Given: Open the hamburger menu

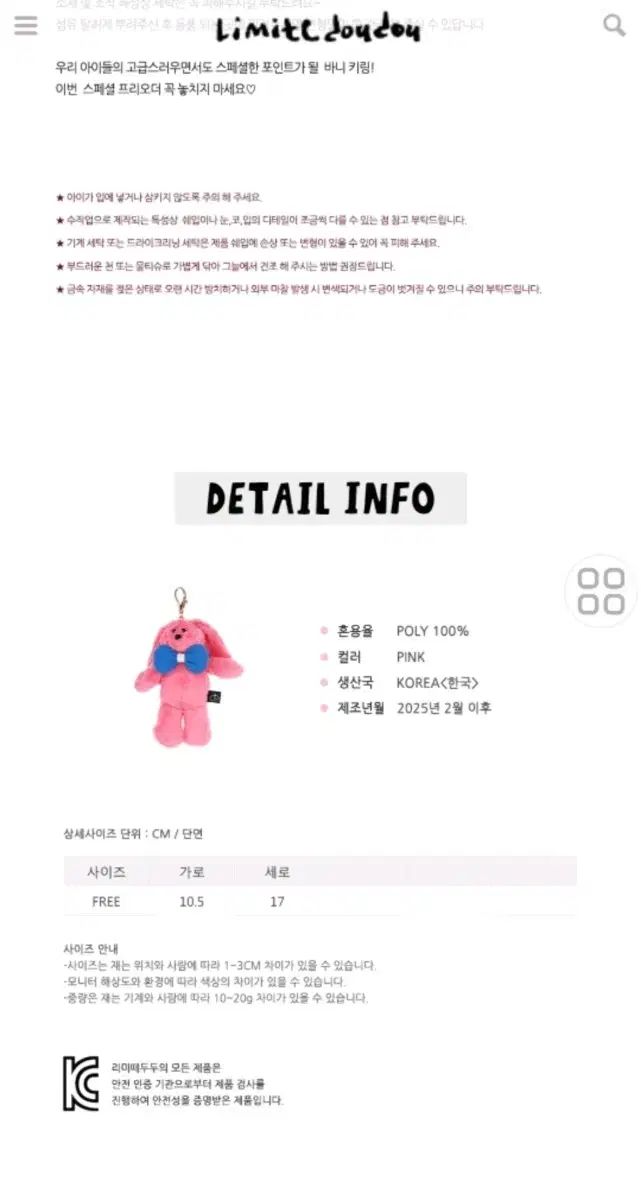Looking at the screenshot, I should tap(26, 25).
